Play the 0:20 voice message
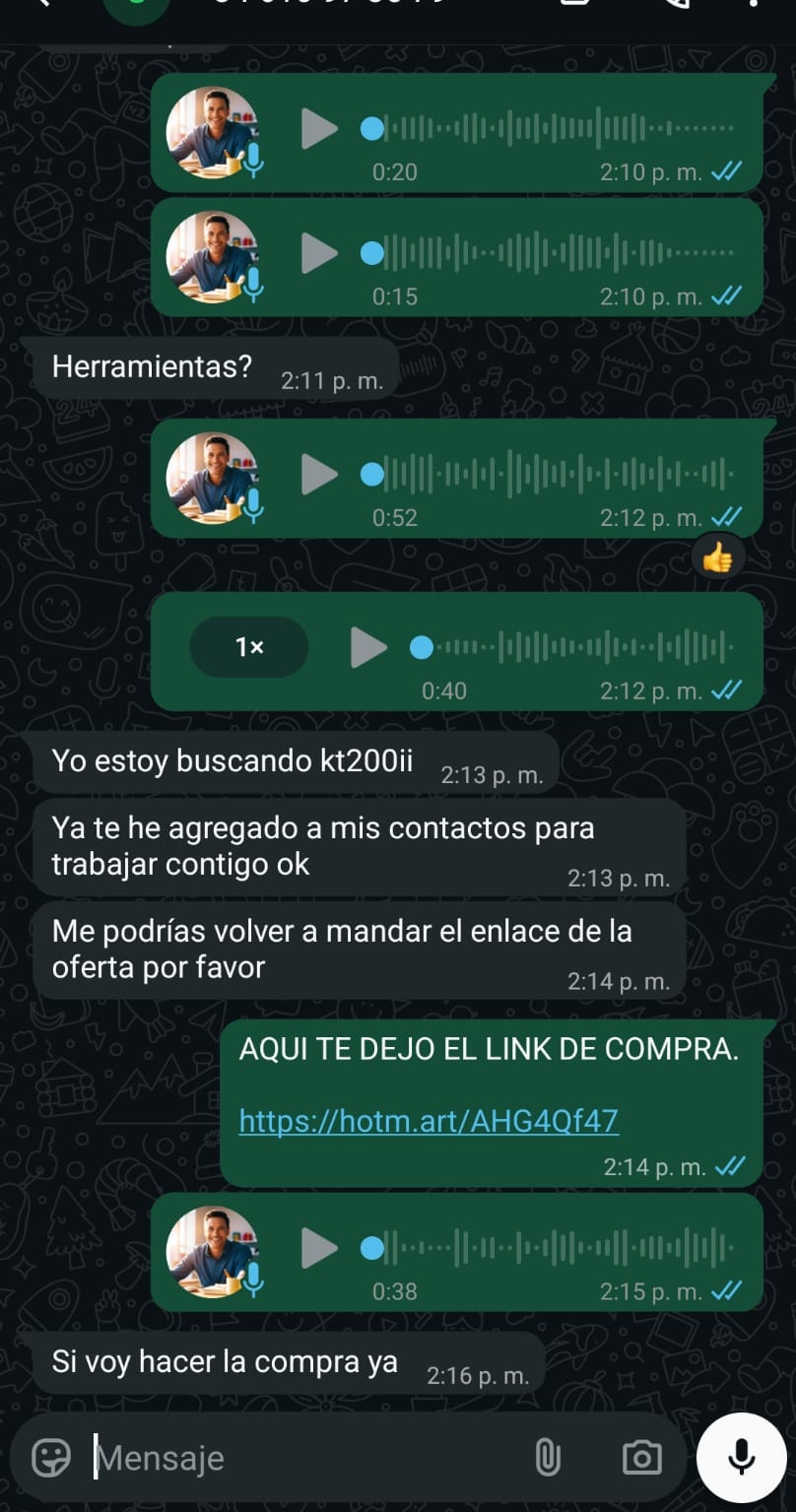 coord(318,129)
